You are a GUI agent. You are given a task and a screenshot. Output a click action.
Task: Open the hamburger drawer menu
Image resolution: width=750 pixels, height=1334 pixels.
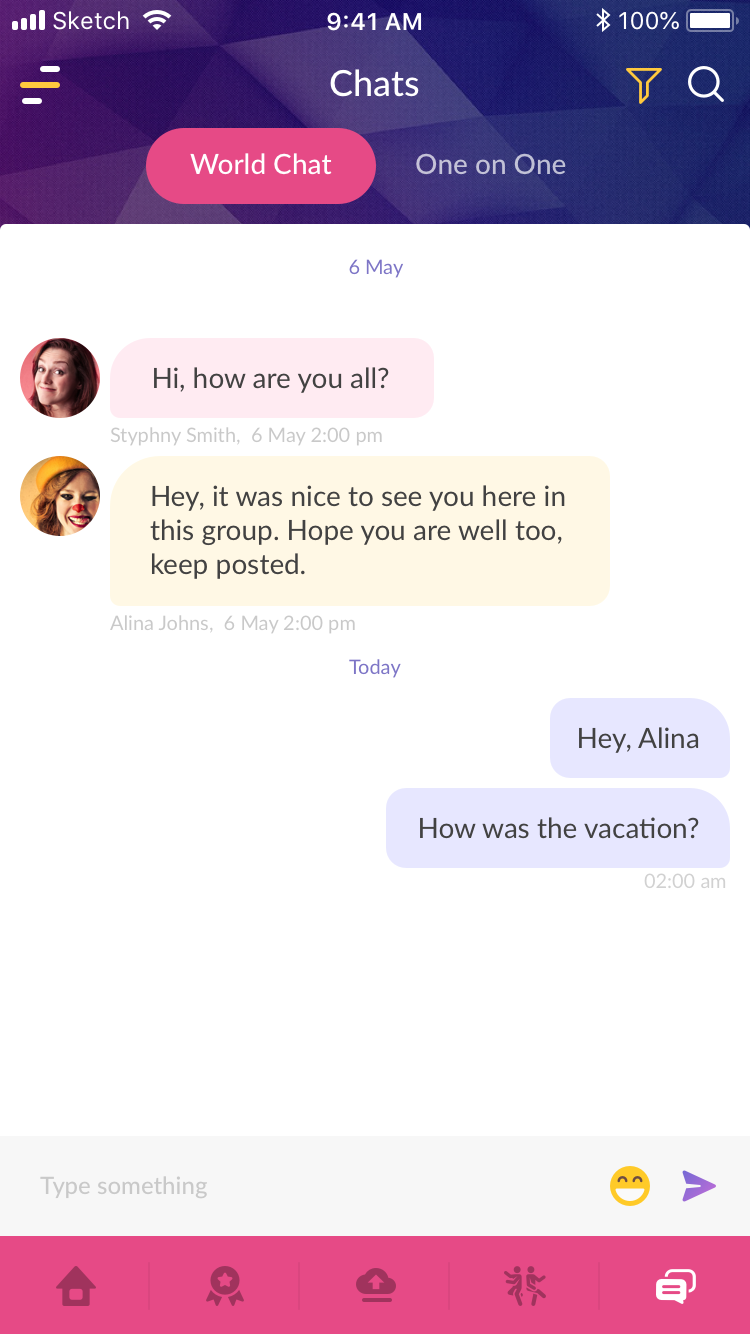click(x=40, y=85)
